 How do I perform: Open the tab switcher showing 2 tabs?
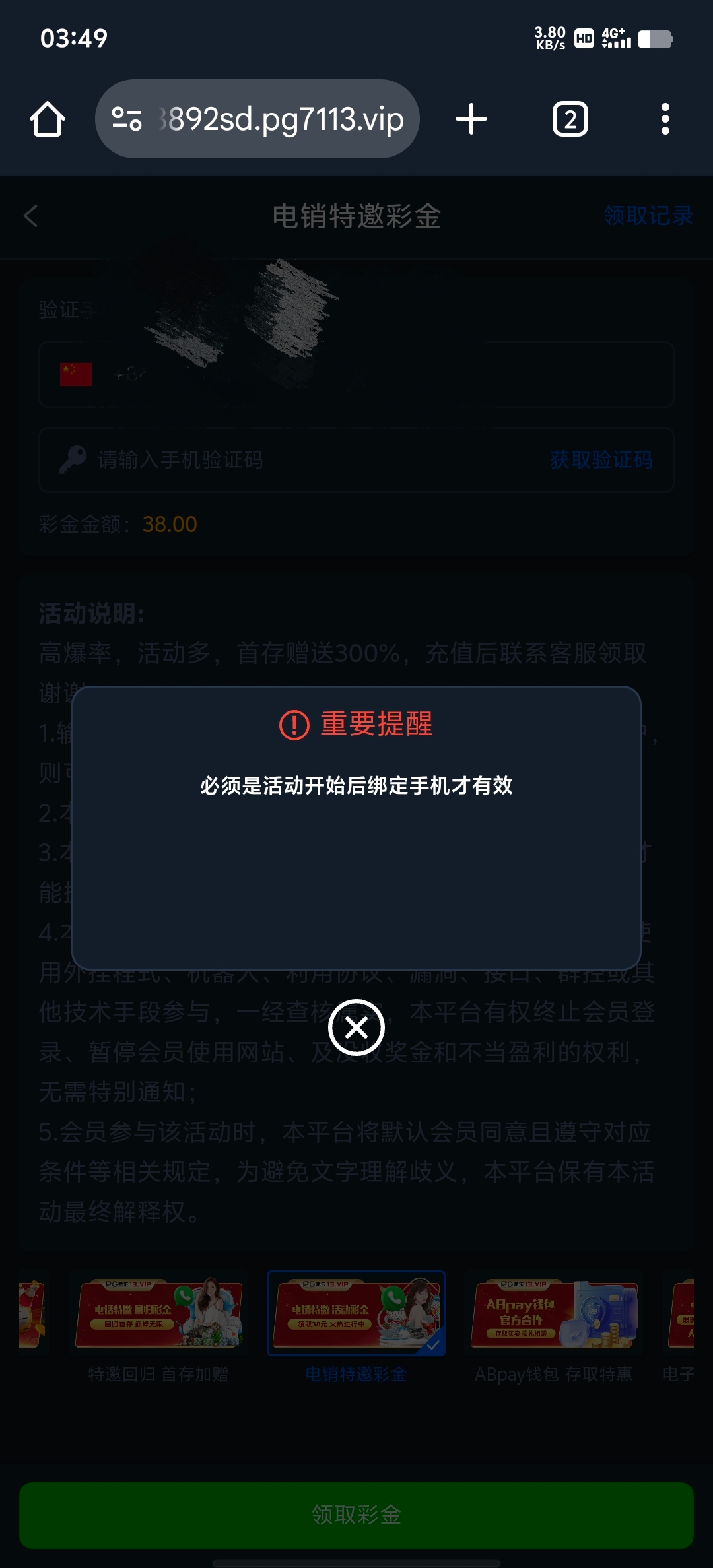(570, 119)
